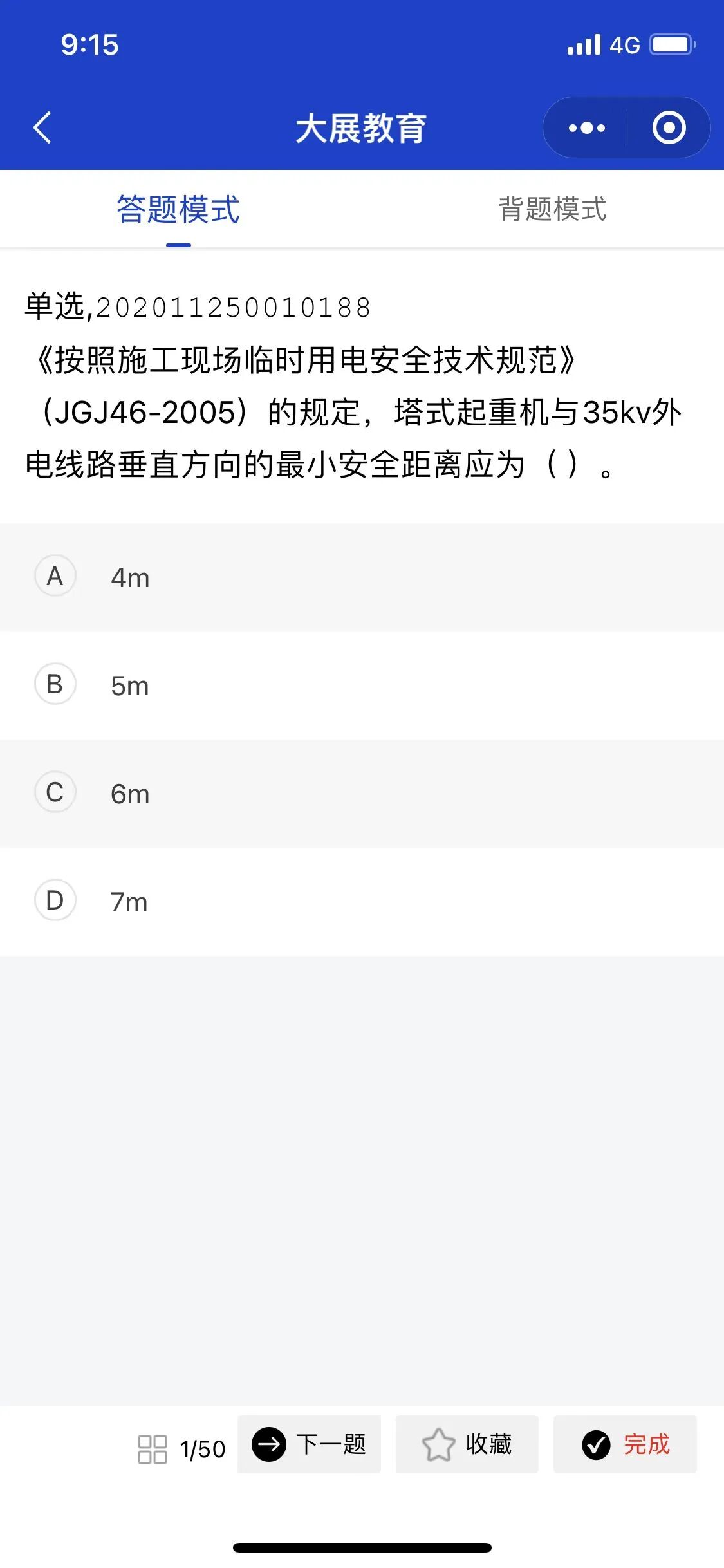
Task: Switch to the 背题模式 tab
Action: tap(552, 209)
